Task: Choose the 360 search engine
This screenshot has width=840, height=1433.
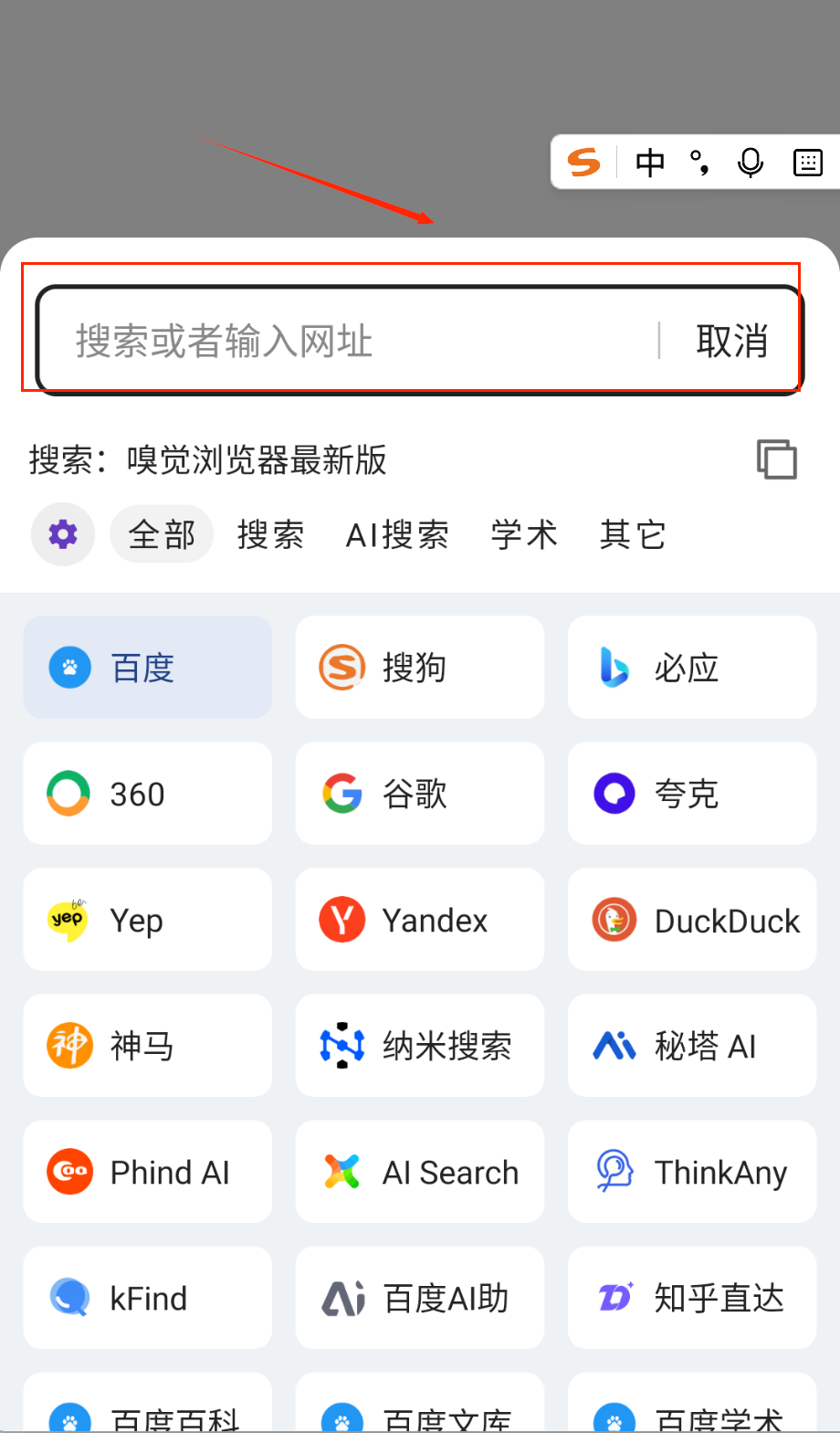Action: click(148, 794)
